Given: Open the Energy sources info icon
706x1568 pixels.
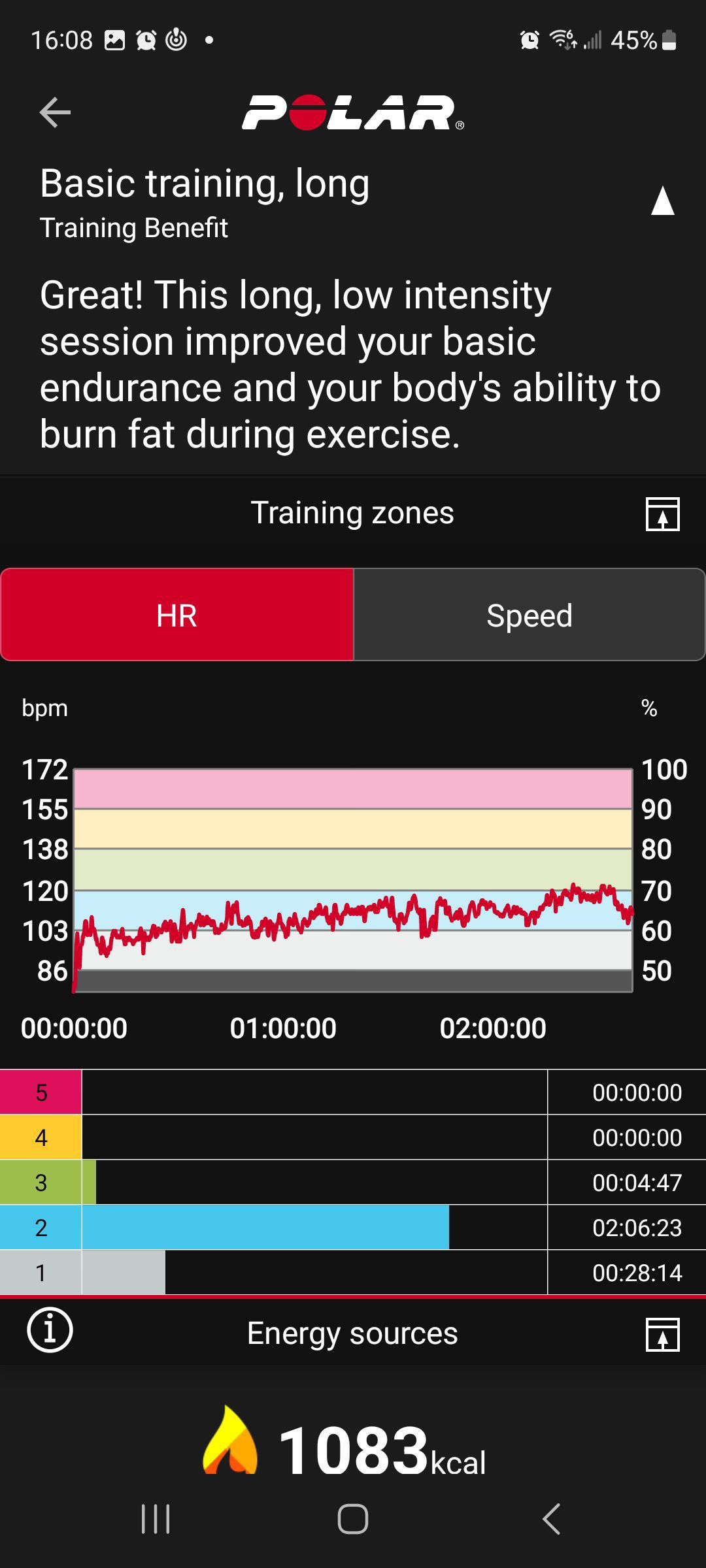Looking at the screenshot, I should click(x=50, y=1330).
